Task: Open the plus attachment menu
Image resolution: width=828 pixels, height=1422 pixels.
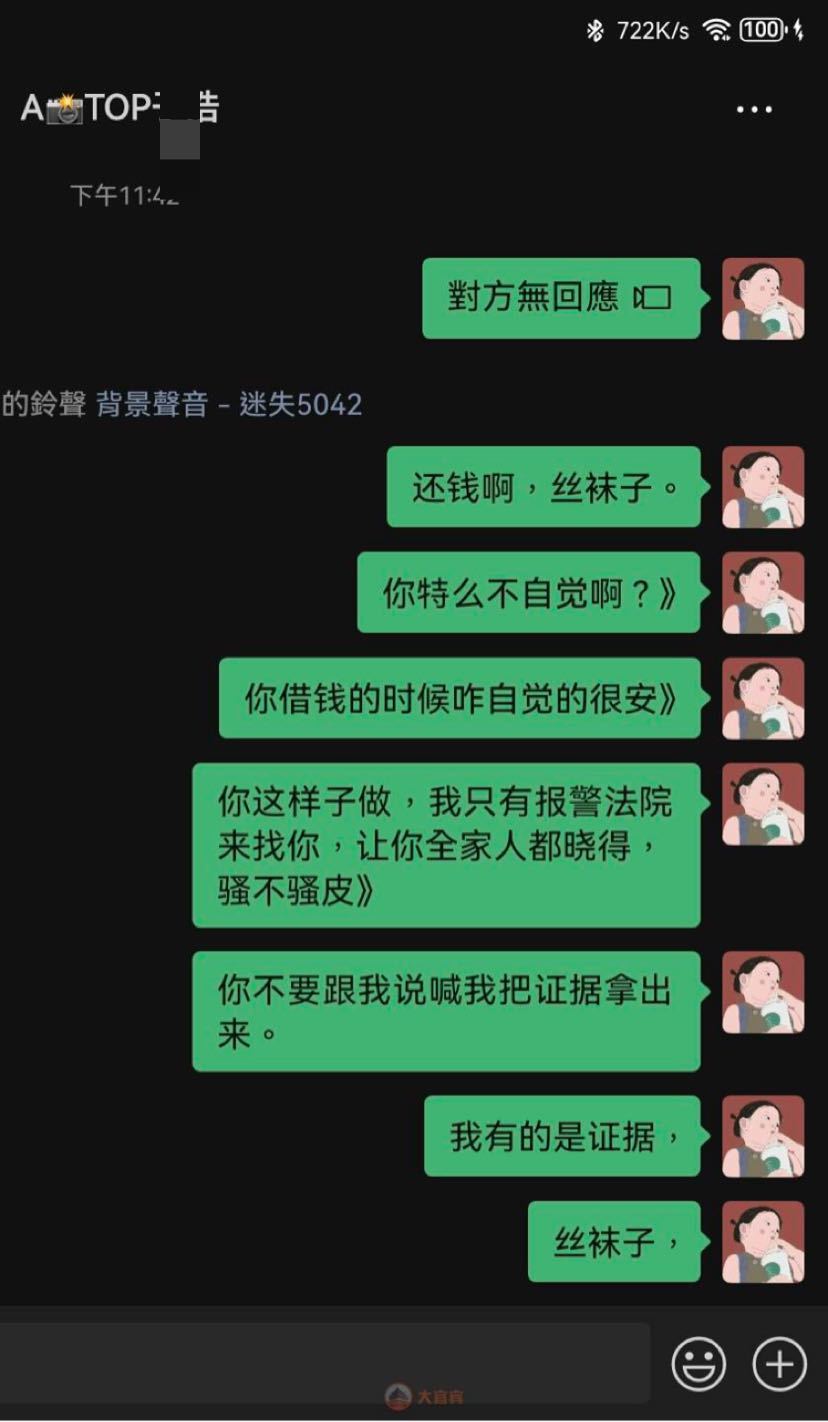Action: pyautogui.click(x=778, y=1364)
